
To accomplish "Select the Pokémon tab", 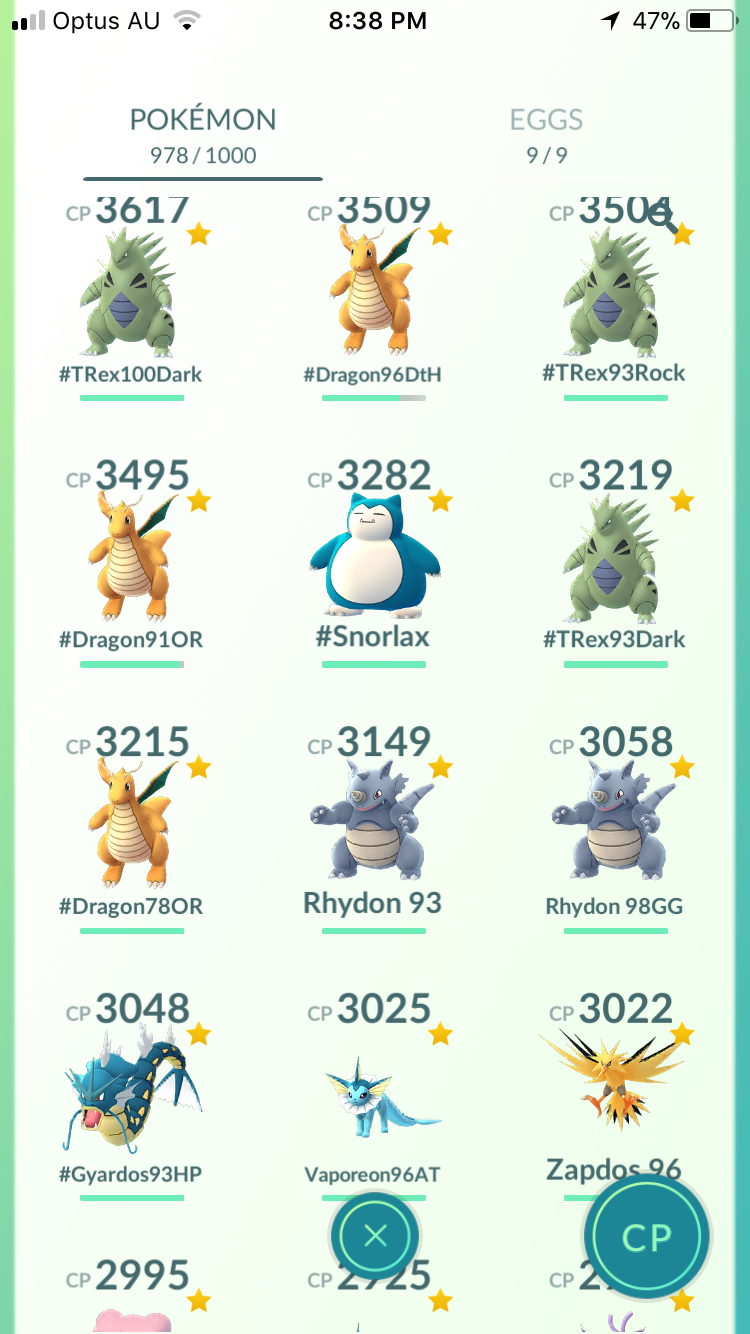I will tap(203, 135).
